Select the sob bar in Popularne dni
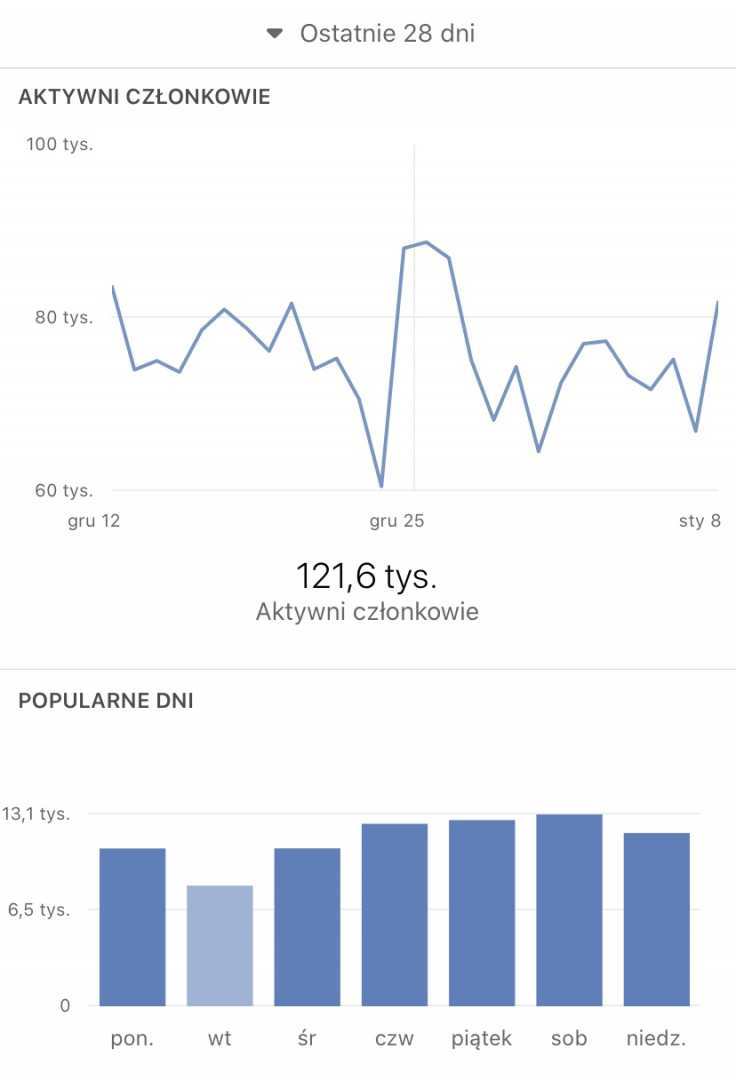The width and height of the screenshot is (736, 1080). point(569,909)
